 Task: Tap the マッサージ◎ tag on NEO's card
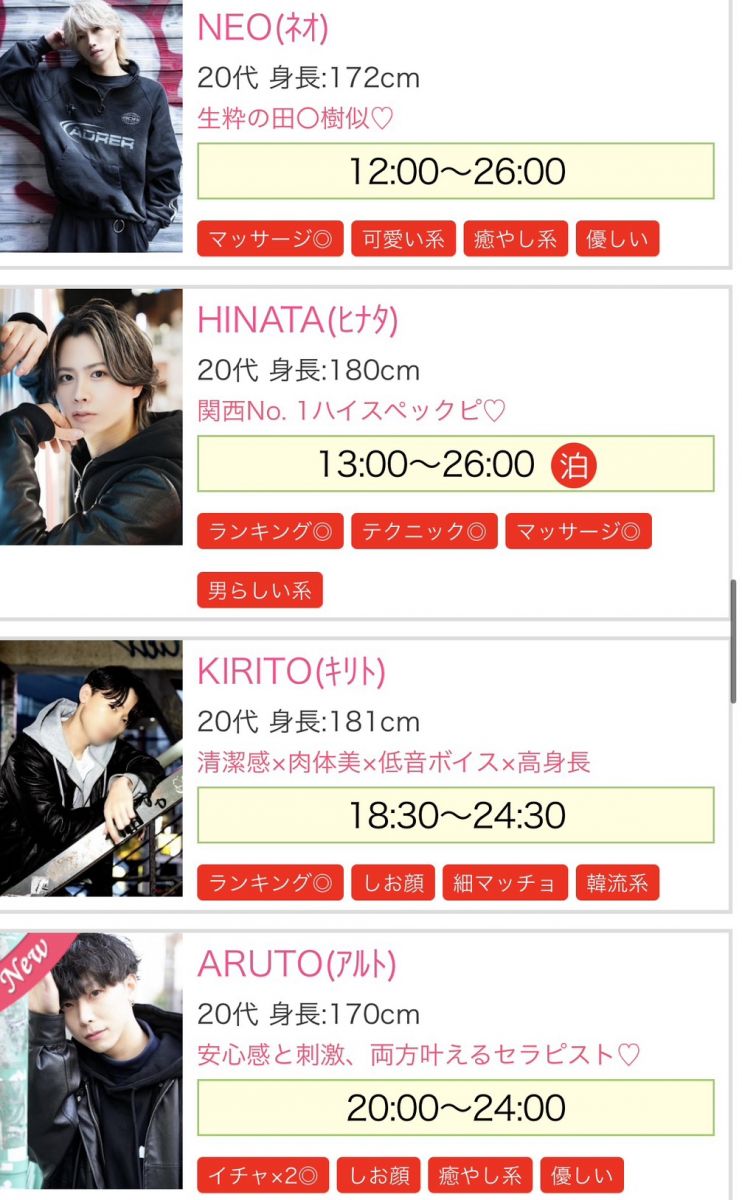click(x=270, y=239)
